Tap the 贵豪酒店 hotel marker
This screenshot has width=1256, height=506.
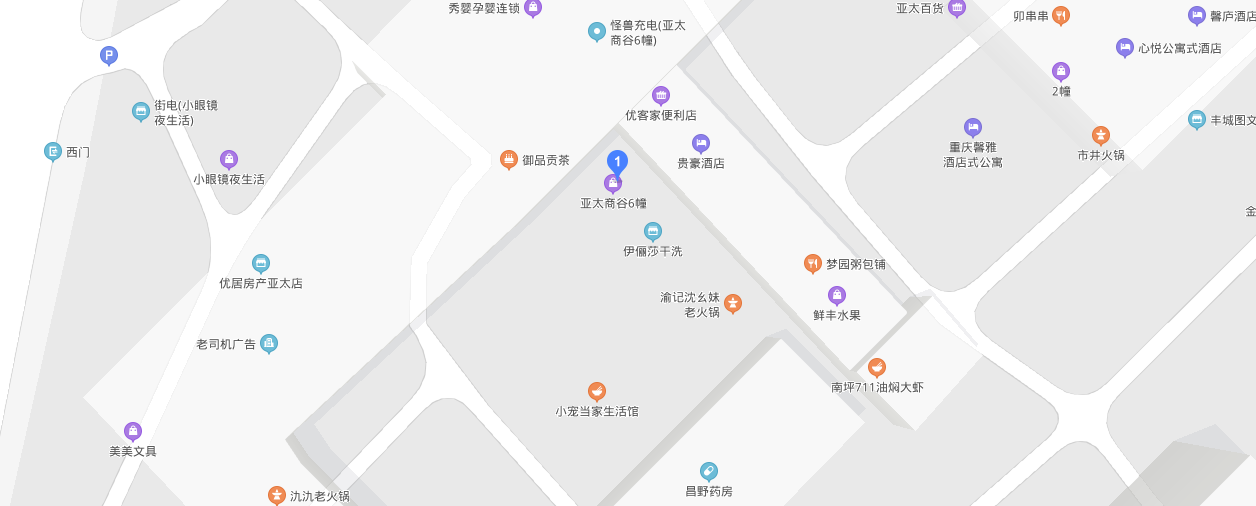coord(701,143)
